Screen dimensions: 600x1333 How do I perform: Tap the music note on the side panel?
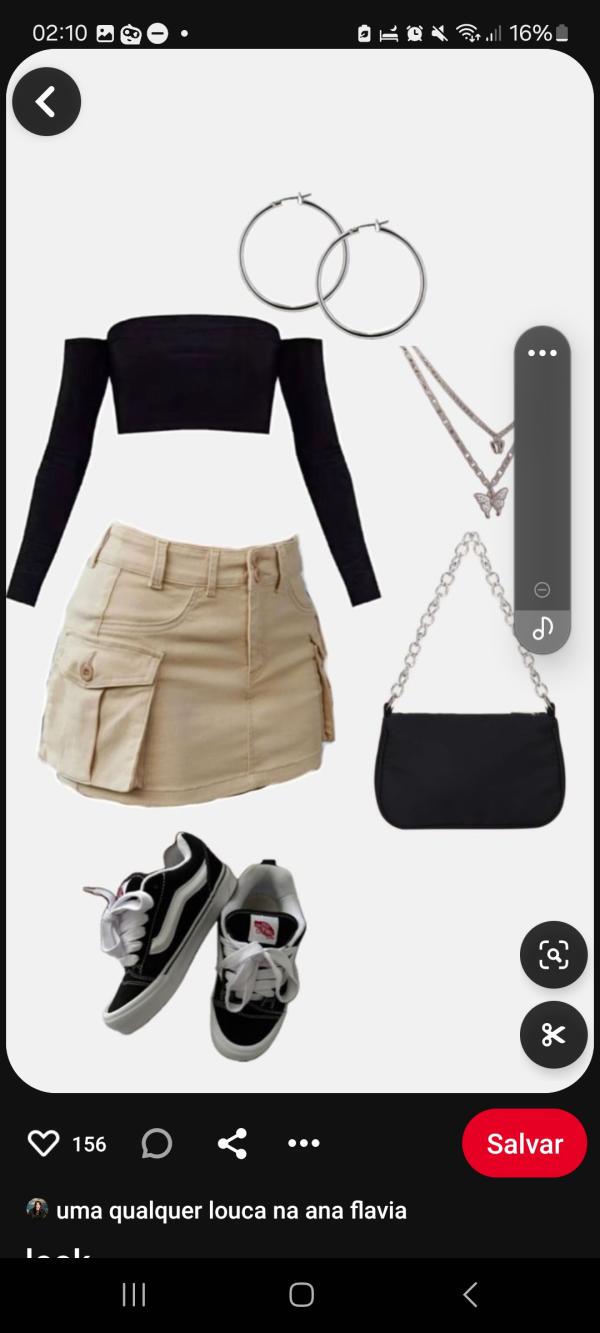coord(542,628)
